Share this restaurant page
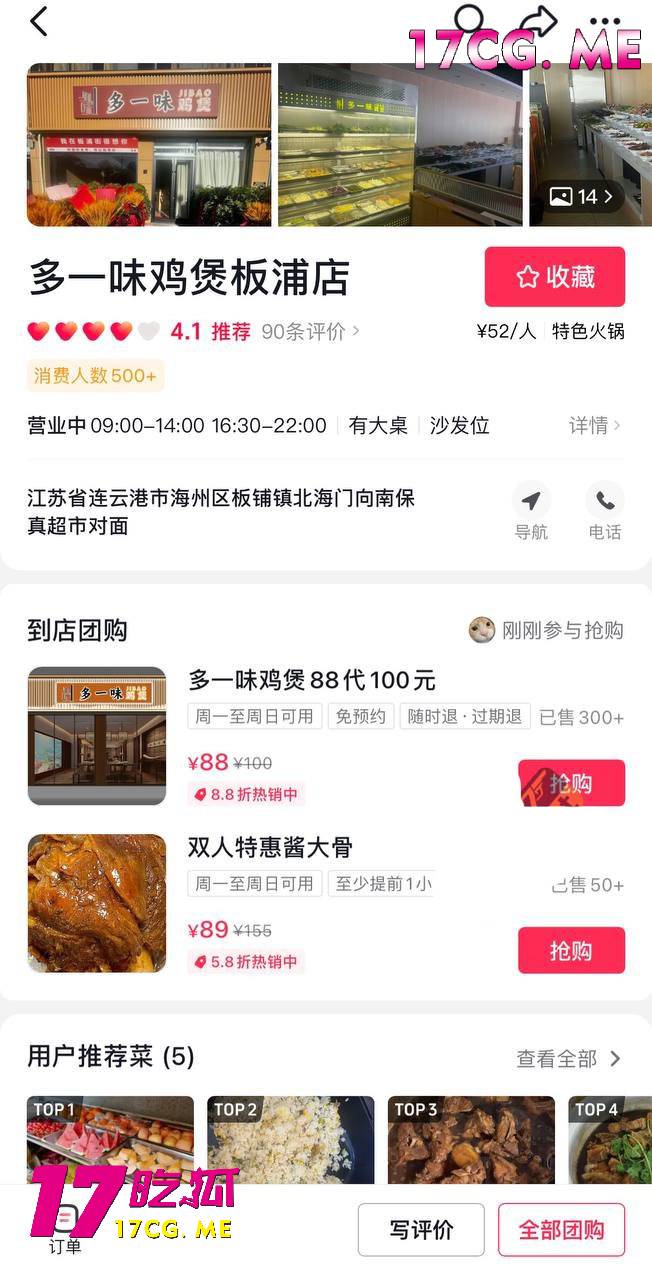The width and height of the screenshot is (652, 1280). pyautogui.click(x=539, y=21)
